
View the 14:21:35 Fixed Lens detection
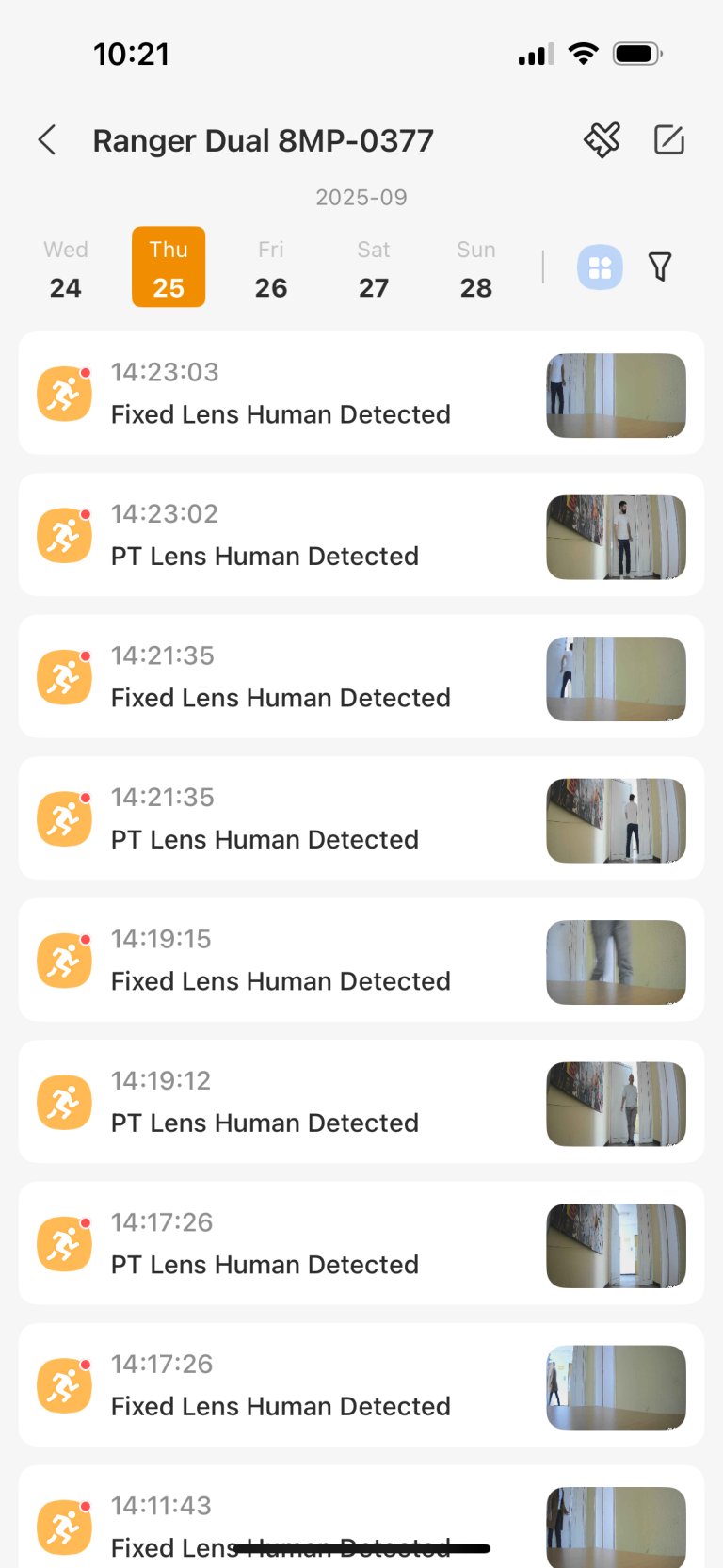361,677
